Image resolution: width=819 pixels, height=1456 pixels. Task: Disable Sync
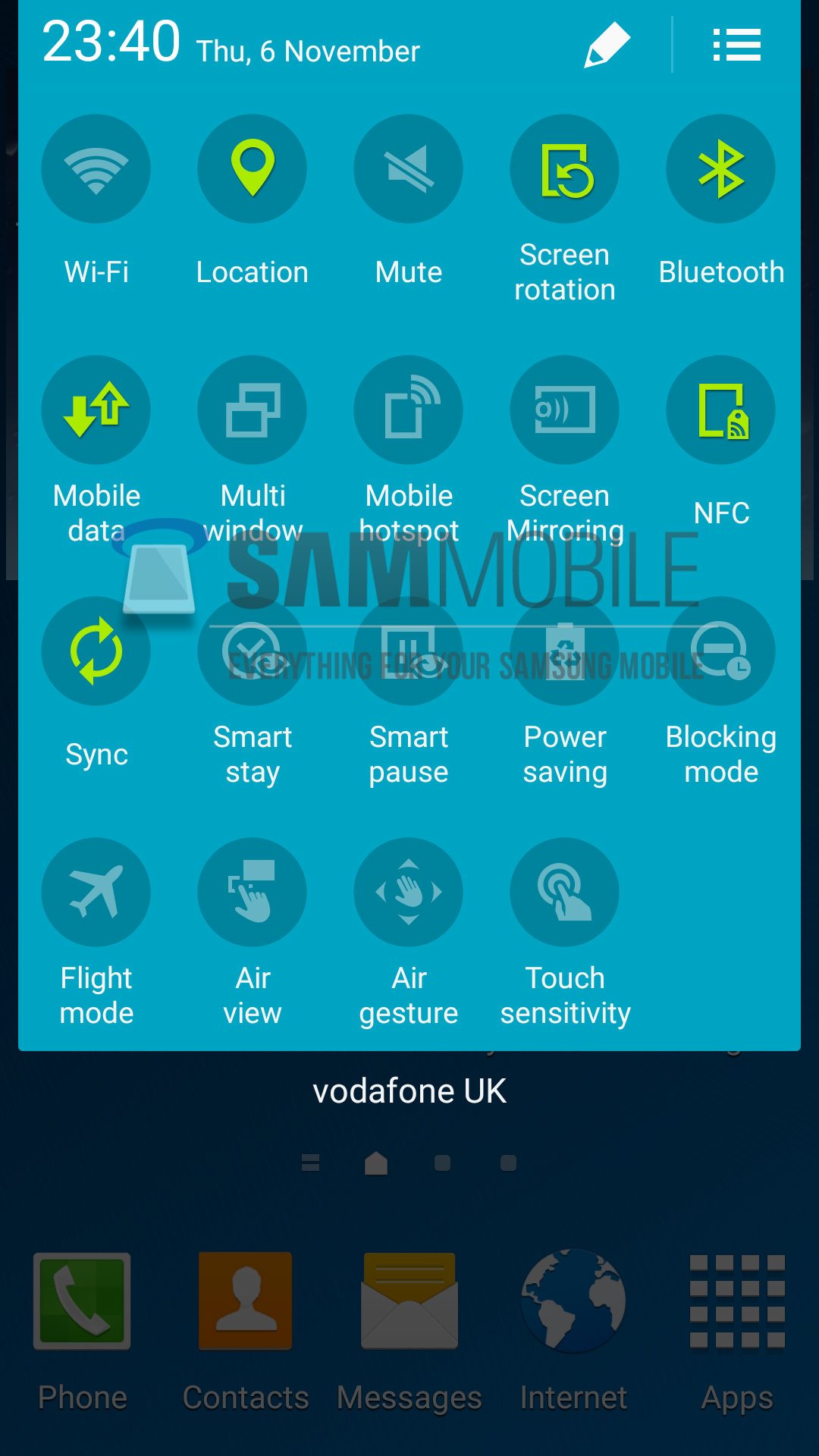tap(96, 651)
